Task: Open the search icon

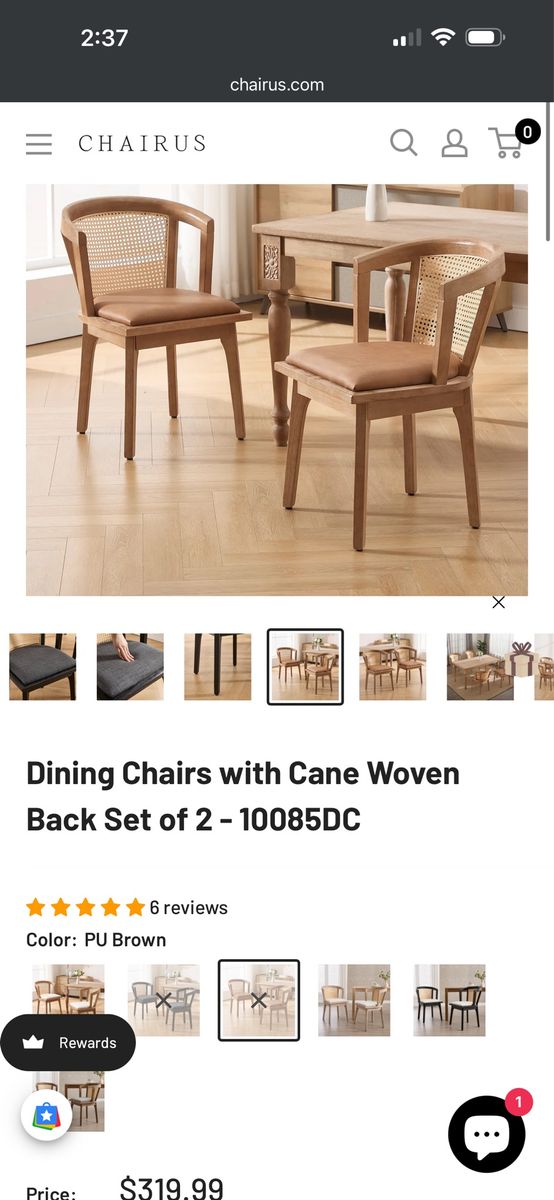Action: 404,143
